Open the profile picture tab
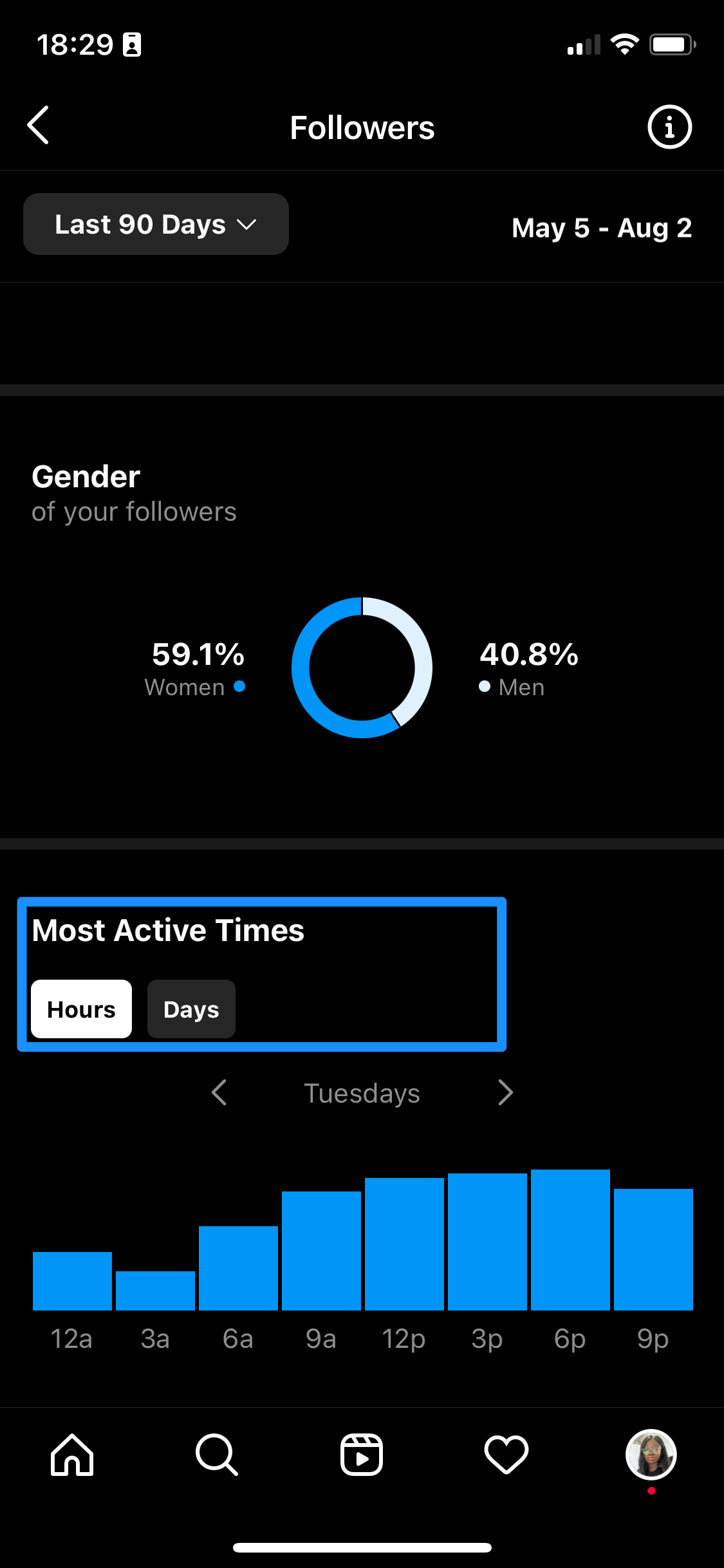Screen dimensions: 724x1568 point(651,1455)
